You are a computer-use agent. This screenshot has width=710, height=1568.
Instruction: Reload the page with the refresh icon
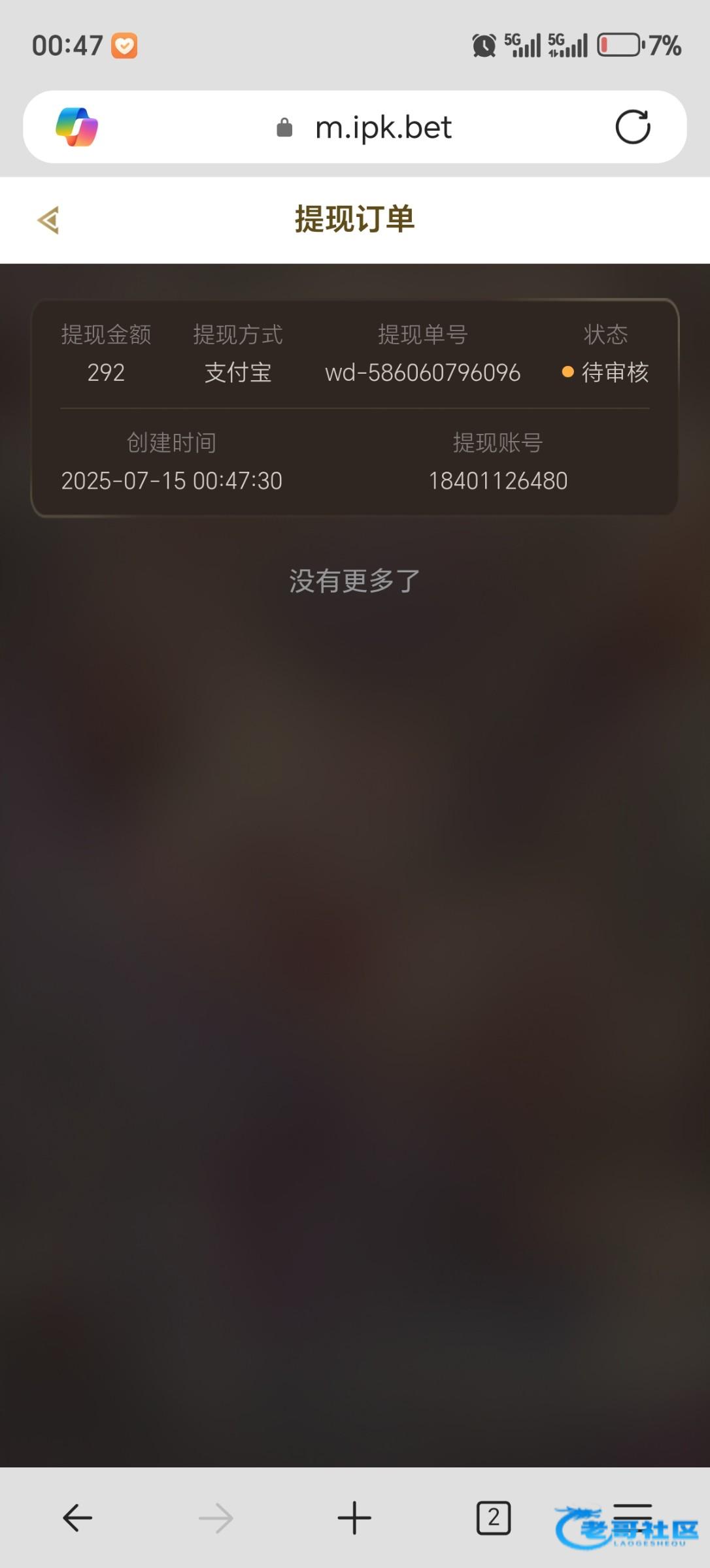pyautogui.click(x=633, y=127)
